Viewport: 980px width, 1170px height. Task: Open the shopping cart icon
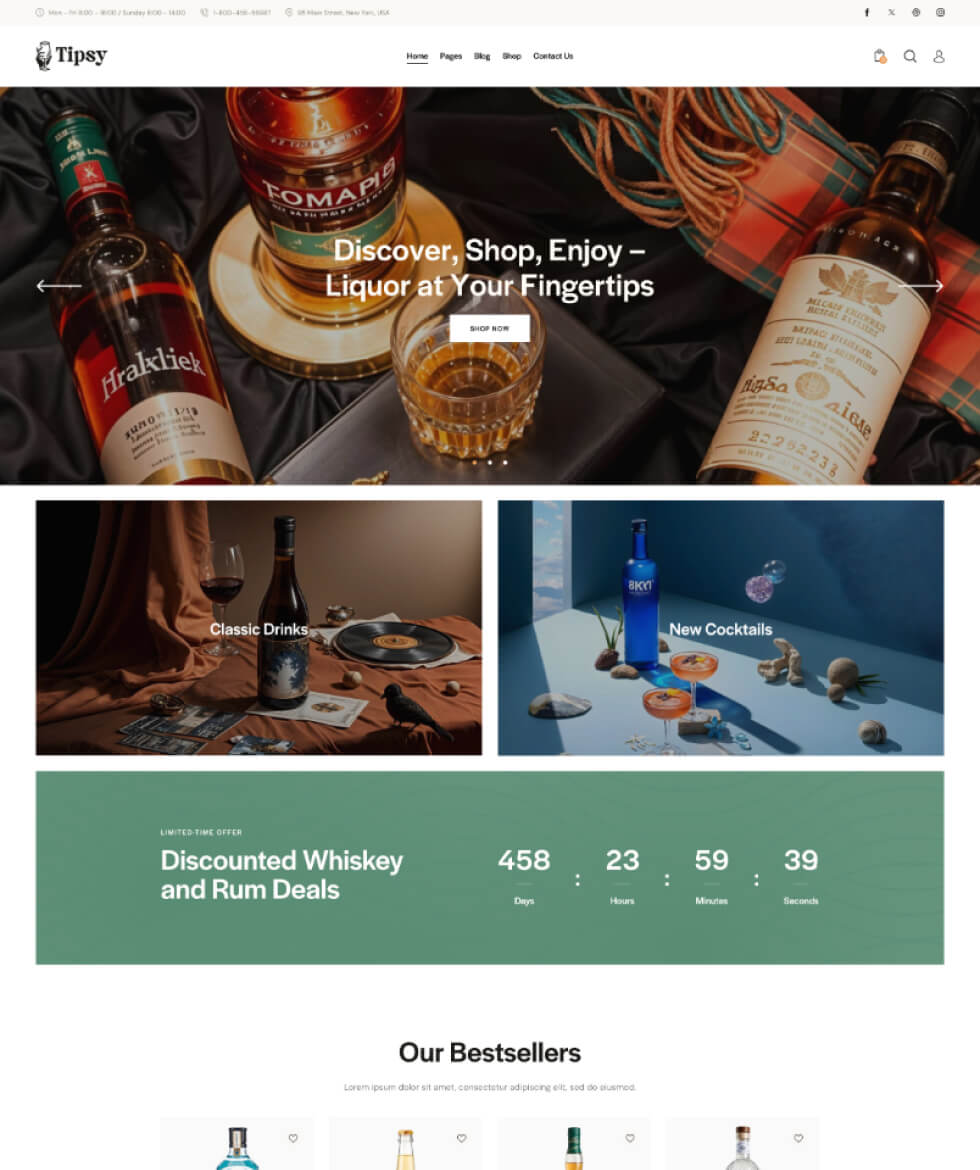point(879,56)
